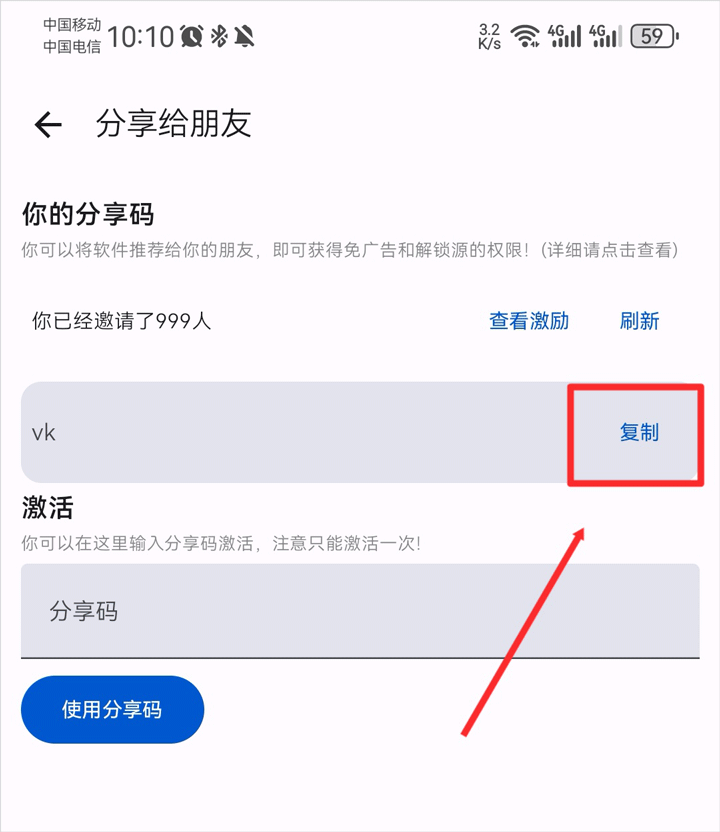Screen dimensions: 720x832
Task: Open 查看激励 to view rewards
Action: [528, 321]
